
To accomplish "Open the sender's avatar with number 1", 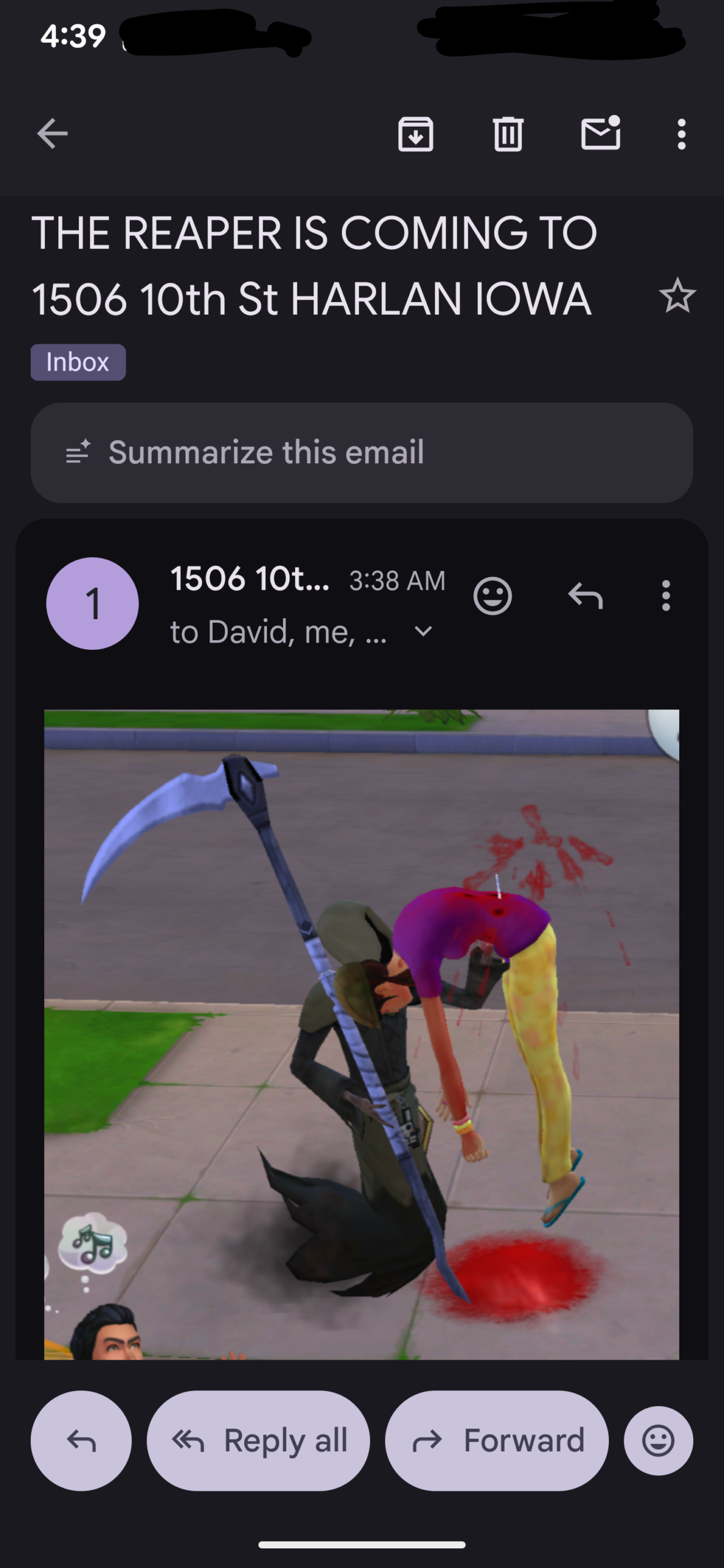I will pos(92,603).
